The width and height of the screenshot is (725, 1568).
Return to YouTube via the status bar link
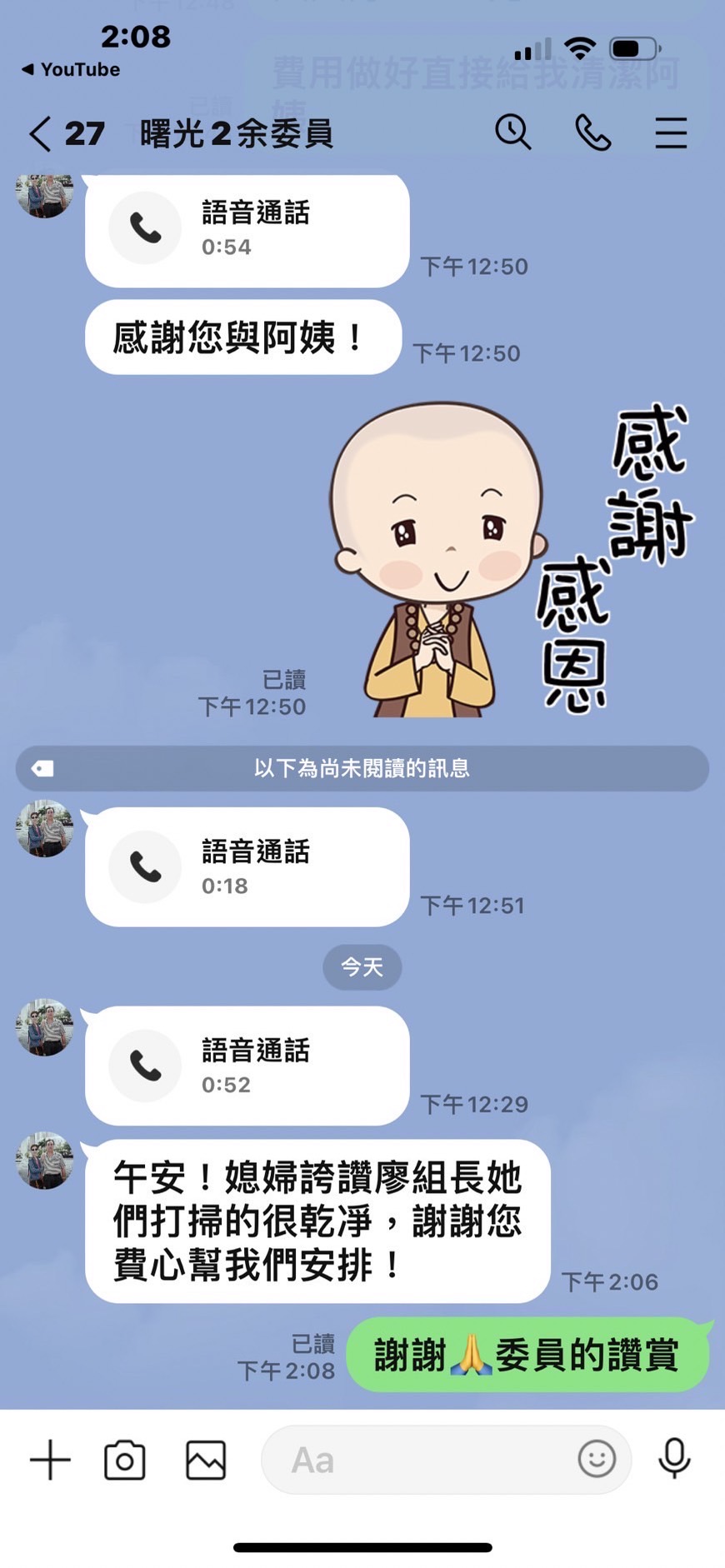click(x=71, y=70)
